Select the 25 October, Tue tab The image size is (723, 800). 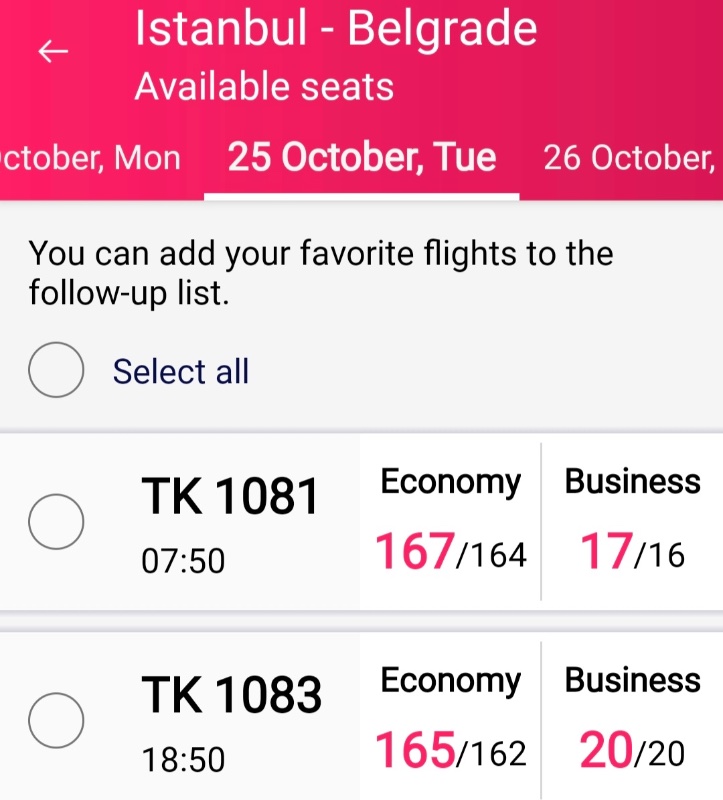click(362, 158)
